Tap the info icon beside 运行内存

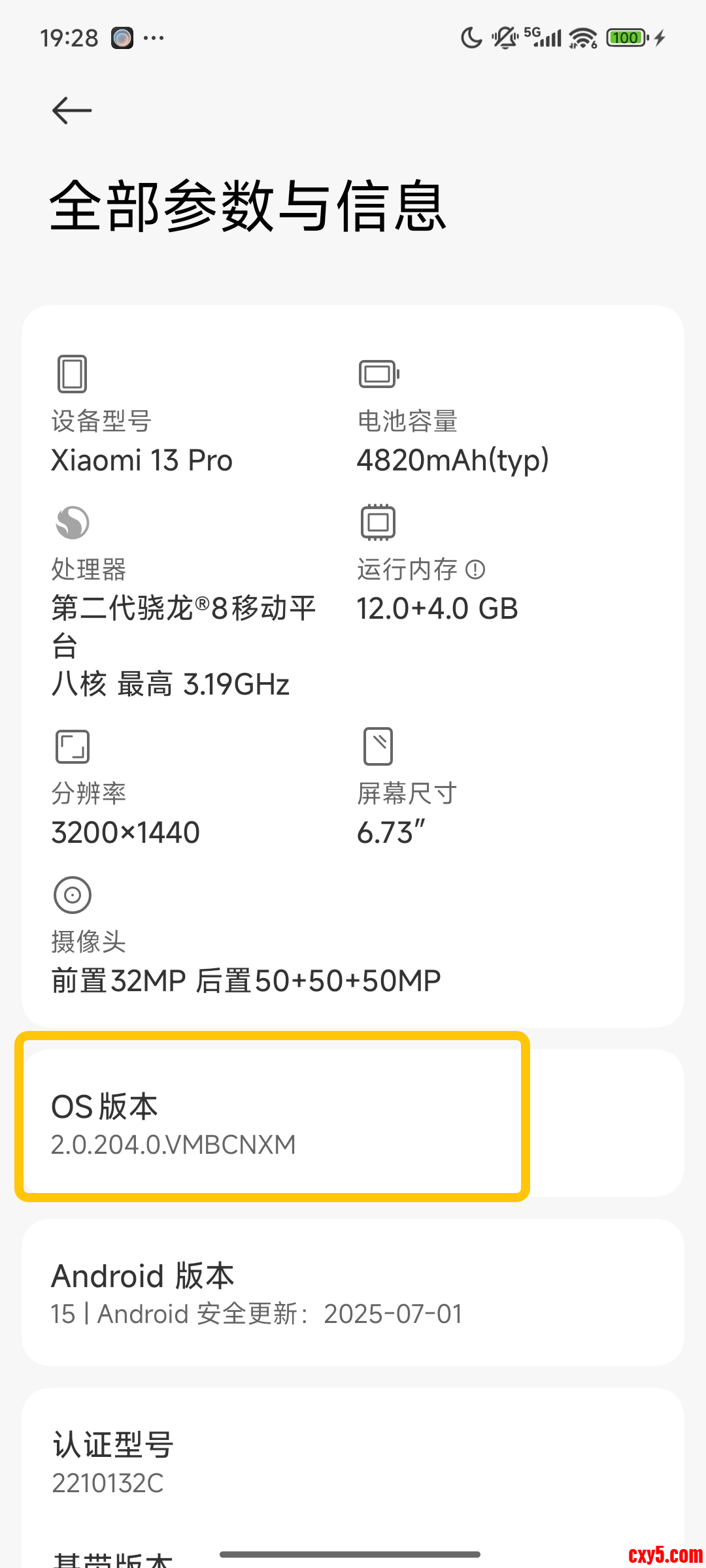pos(475,570)
